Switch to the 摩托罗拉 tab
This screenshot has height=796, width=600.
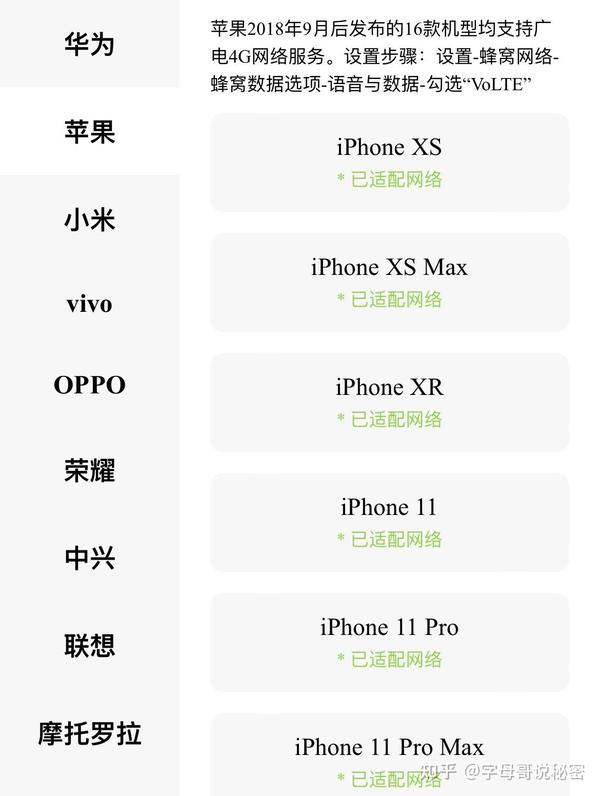tap(90, 734)
